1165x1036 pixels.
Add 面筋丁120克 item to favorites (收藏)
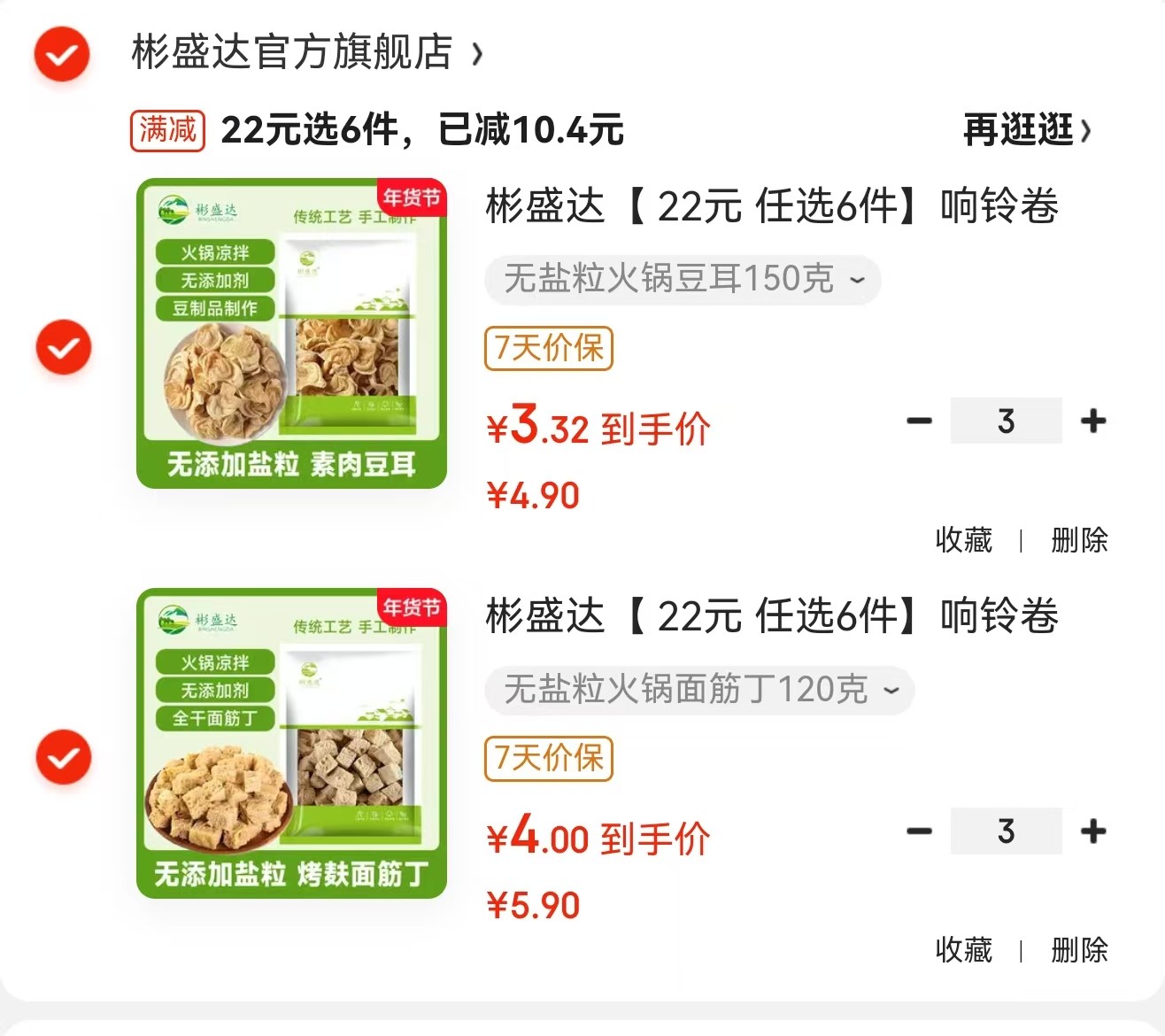[x=963, y=949]
